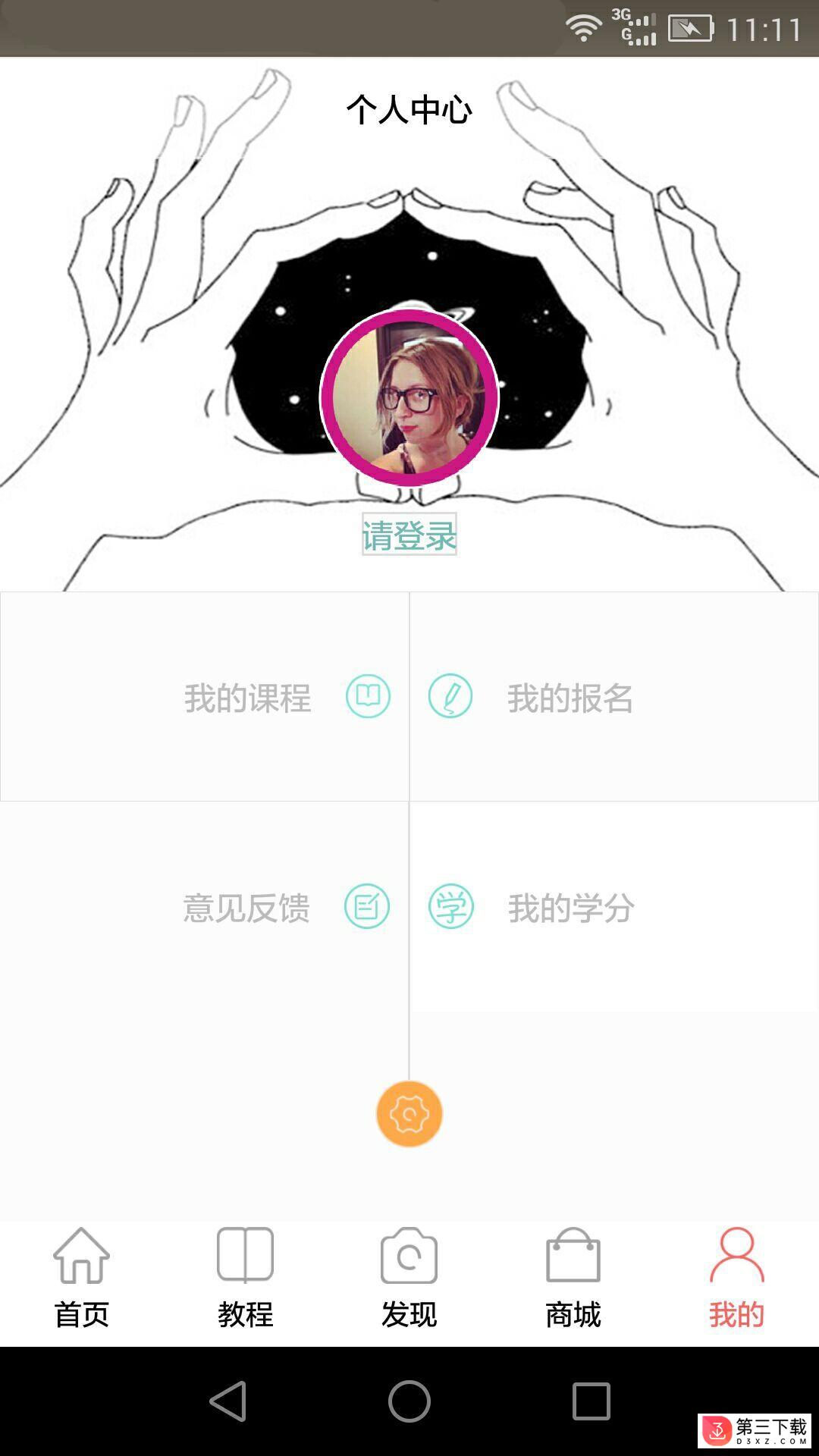This screenshot has width=819, height=1456.
Task: Open the orange settings gear button
Action: [x=409, y=1113]
